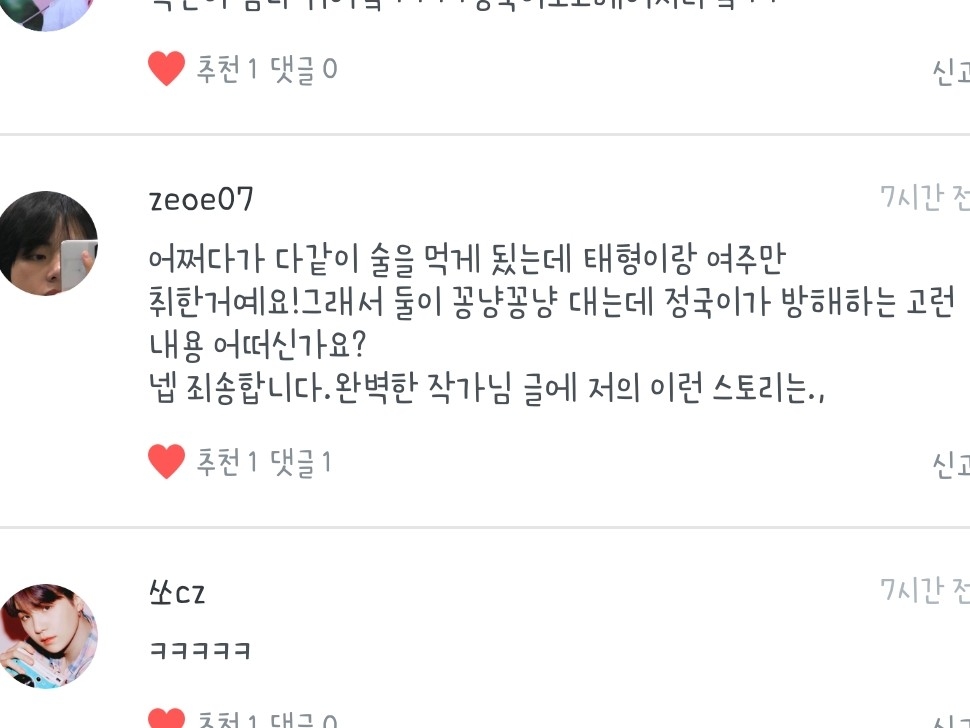Open zeoe07's profile picture
Viewport: 970px width, 728px height.
pos(47,243)
